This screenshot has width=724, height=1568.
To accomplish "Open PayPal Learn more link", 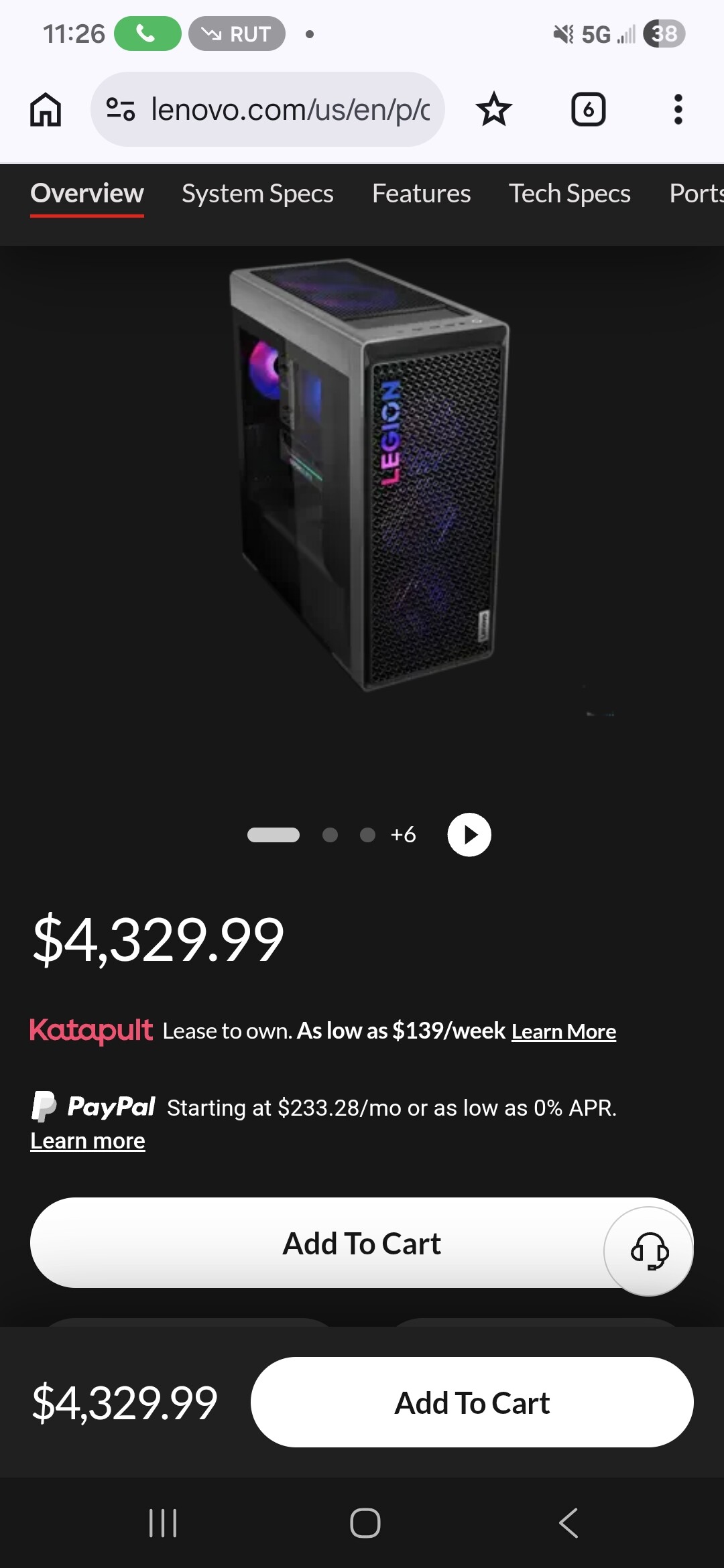I will coord(88,1141).
